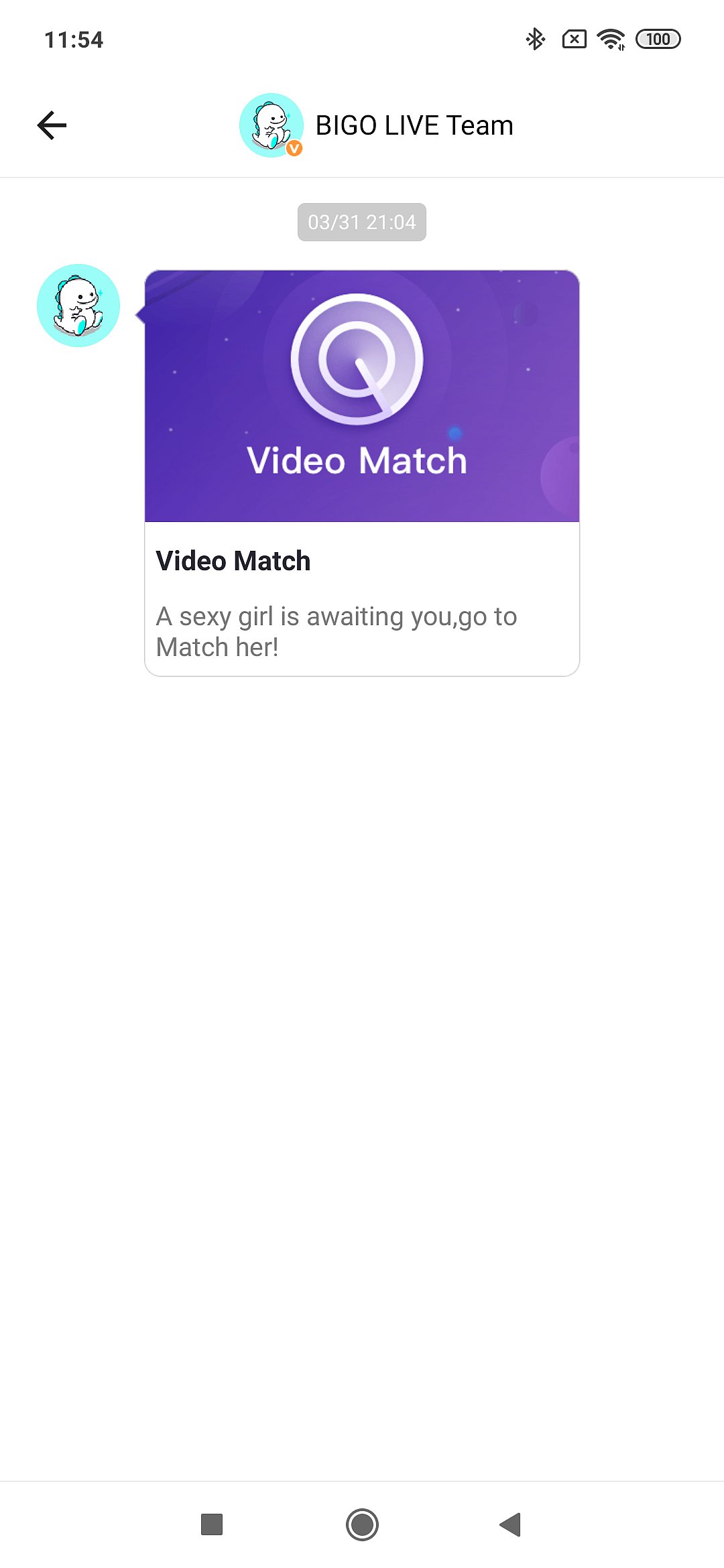Open the Video Match message card
The image size is (724, 1568).
coord(362,472)
